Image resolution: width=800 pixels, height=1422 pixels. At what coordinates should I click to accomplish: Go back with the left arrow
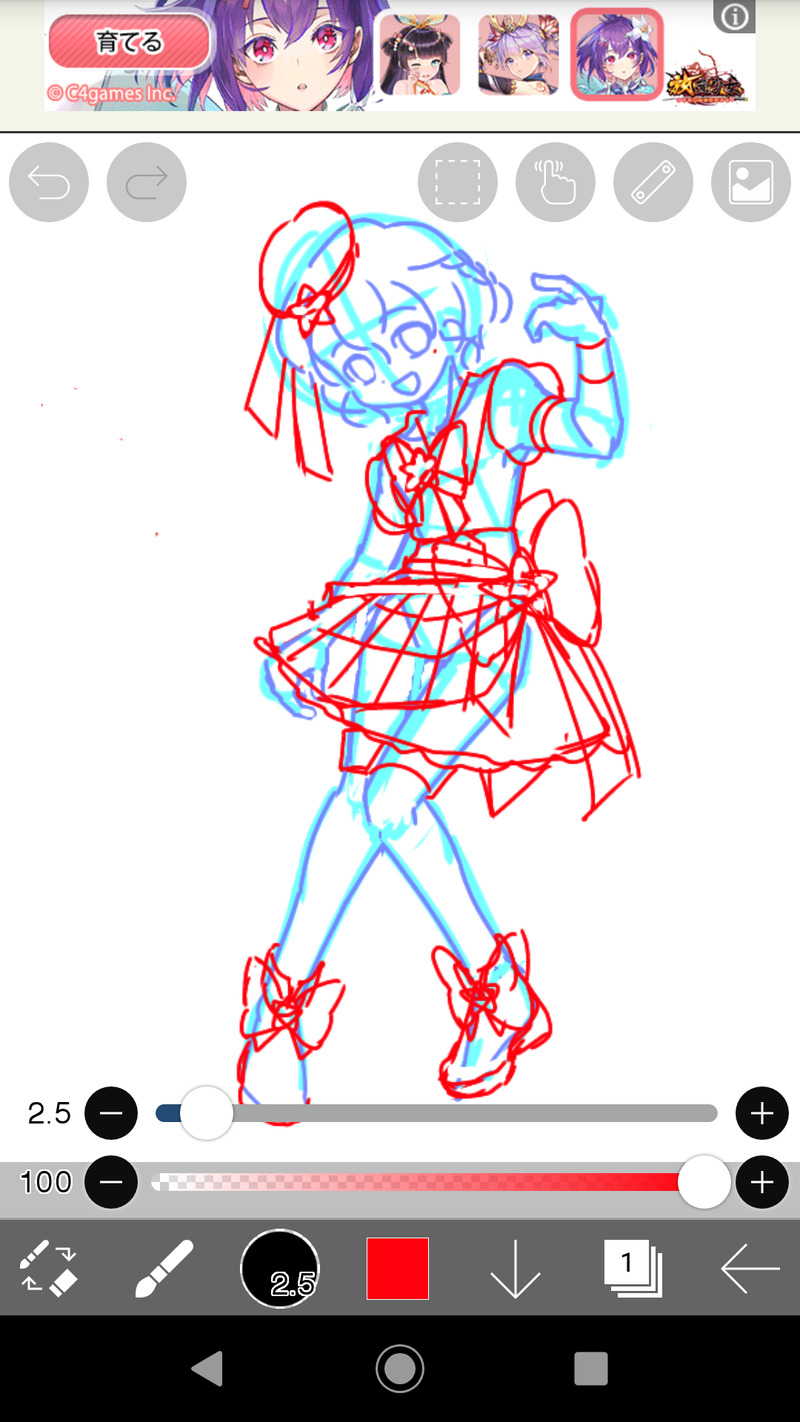750,1268
